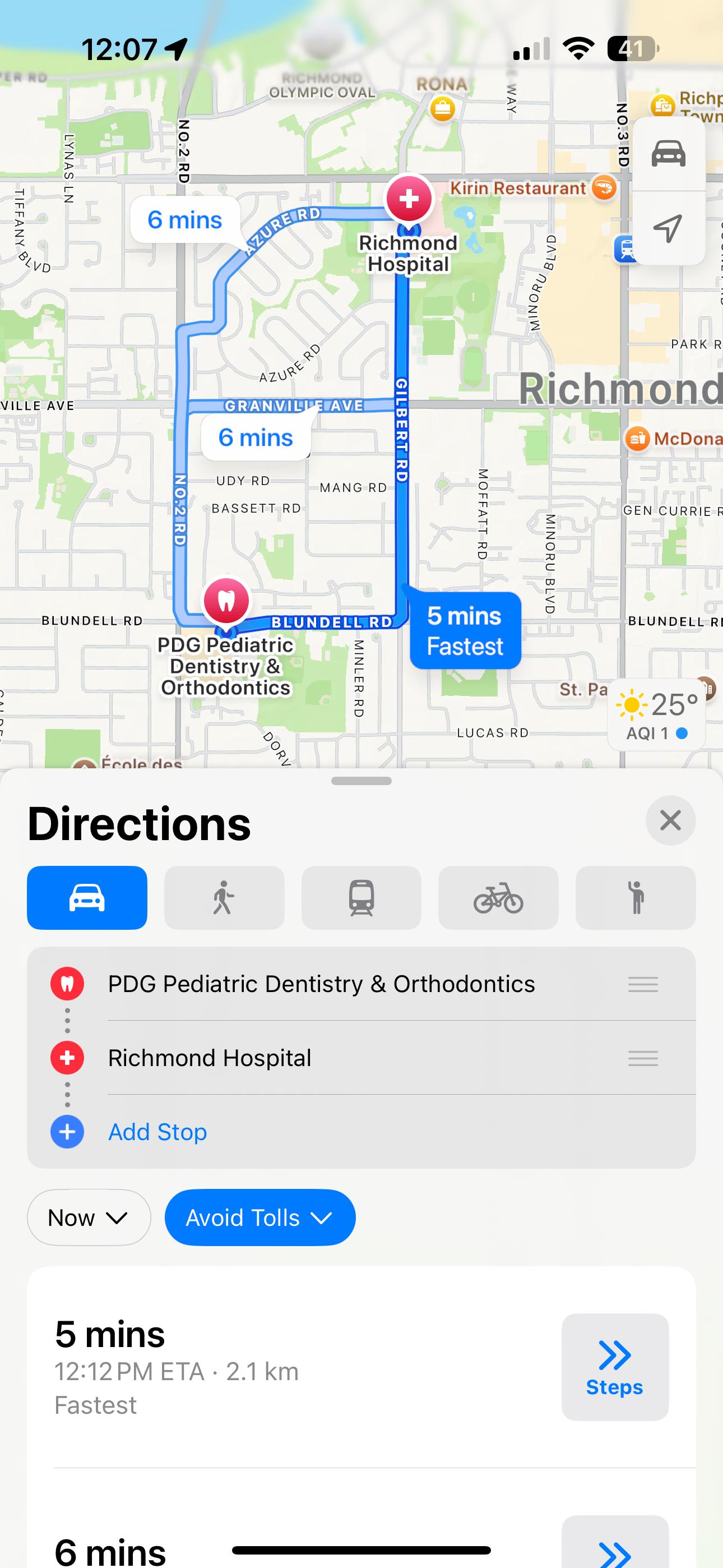
Task: Choose the 6 mins Granville Ave route
Action: (x=256, y=437)
